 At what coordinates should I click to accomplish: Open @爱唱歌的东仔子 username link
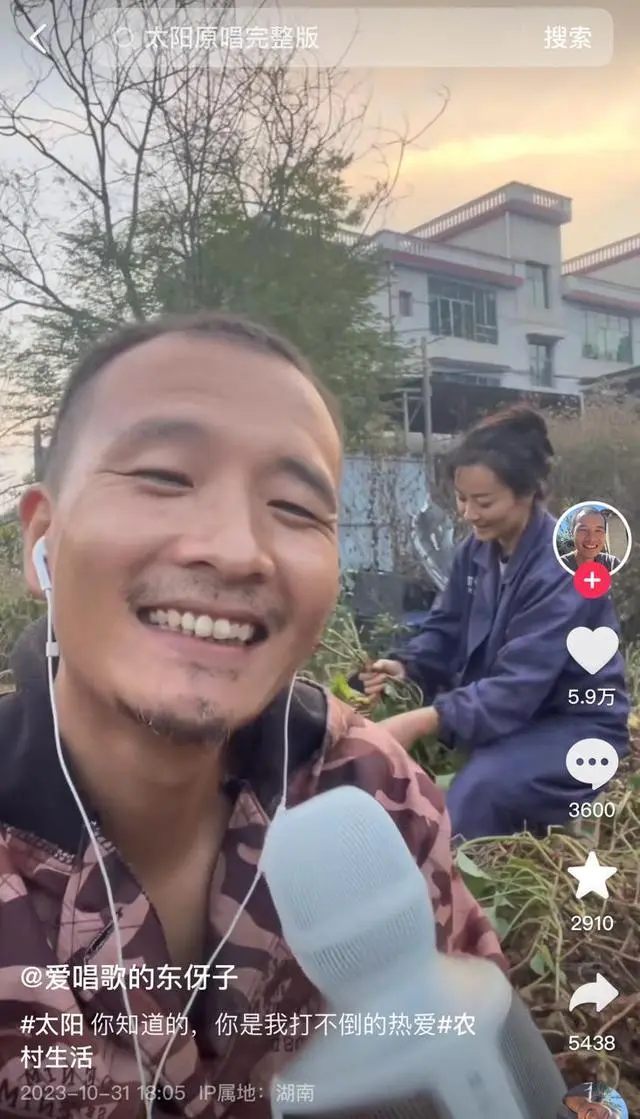(129, 977)
